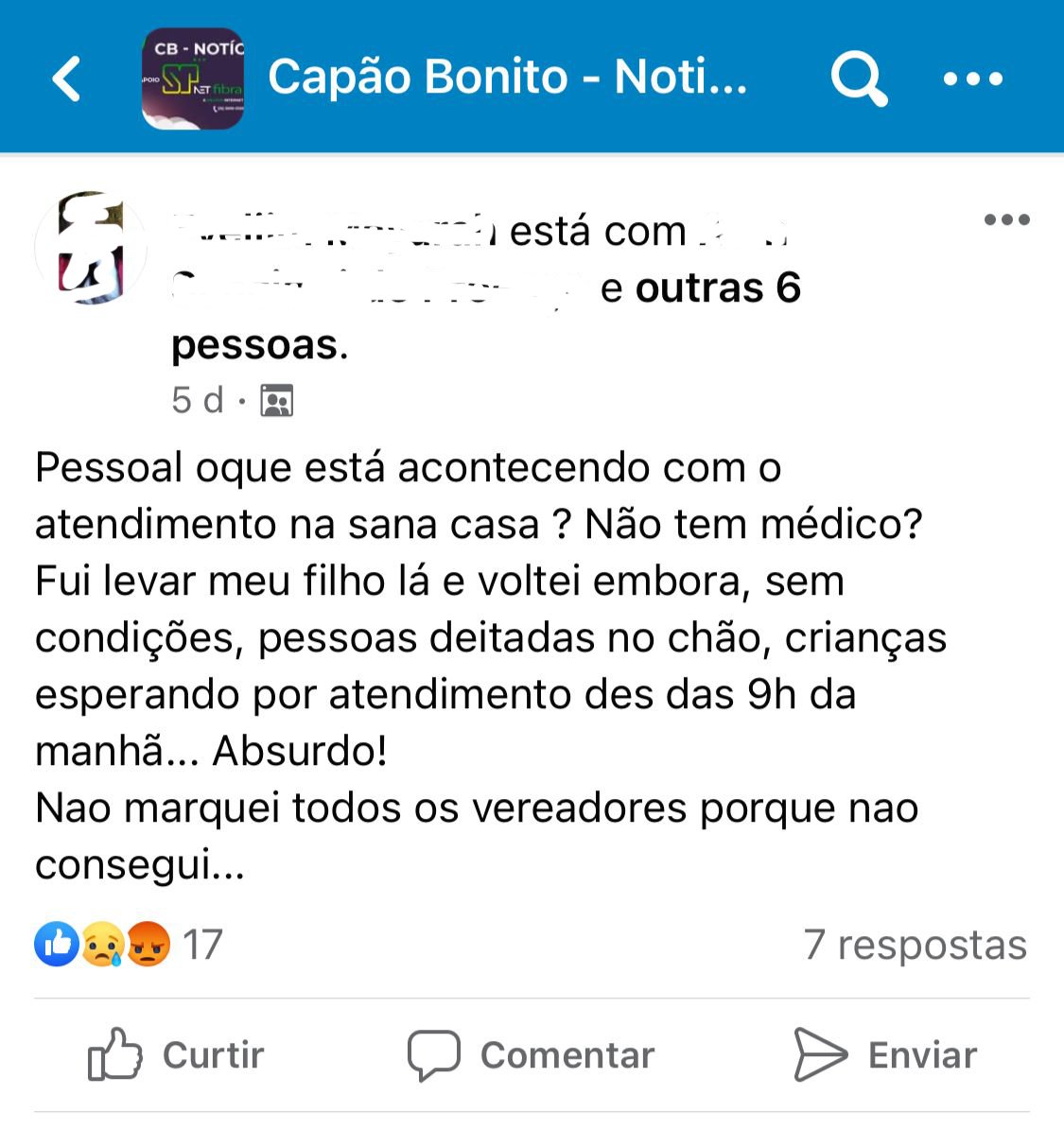View the post author's profile picture

point(90,248)
